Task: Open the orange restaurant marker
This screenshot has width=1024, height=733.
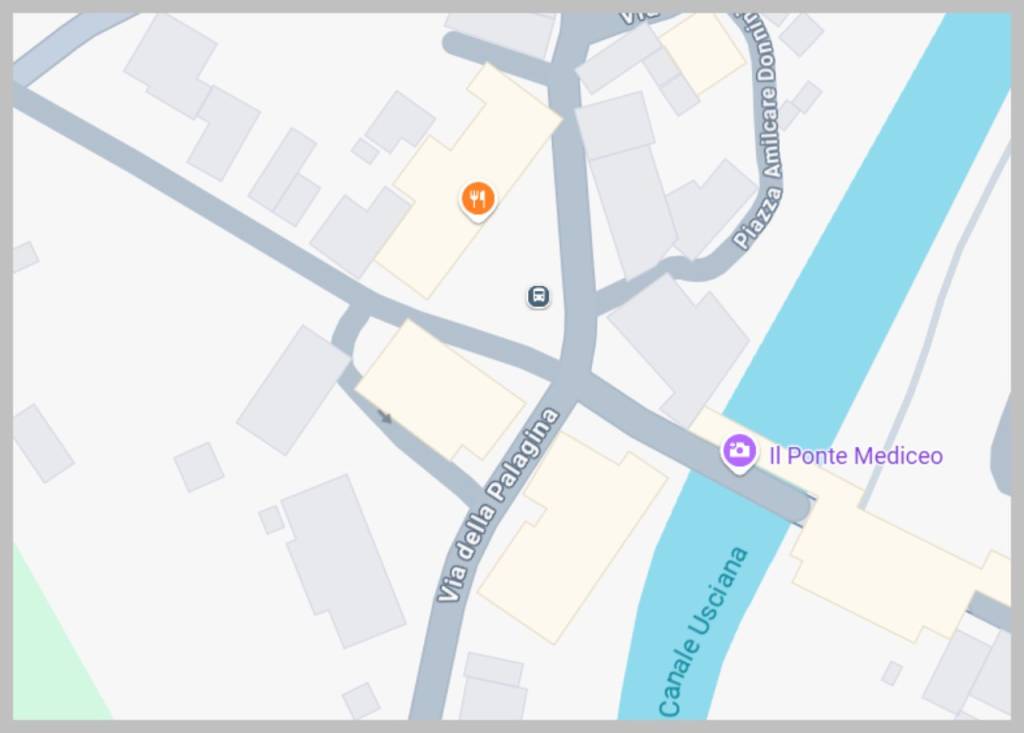Action: coord(478,198)
